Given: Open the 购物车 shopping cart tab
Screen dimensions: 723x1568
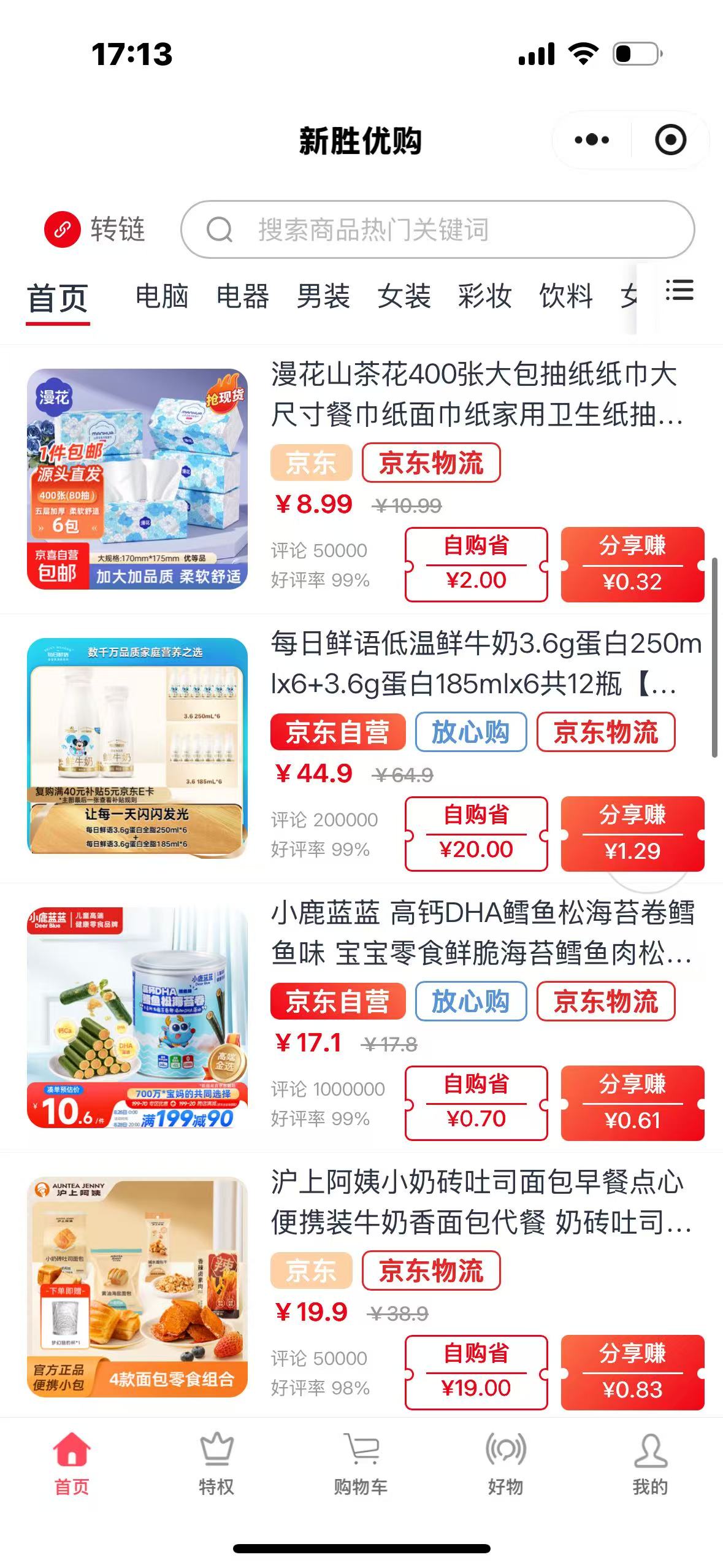Looking at the screenshot, I should tap(361, 1464).
